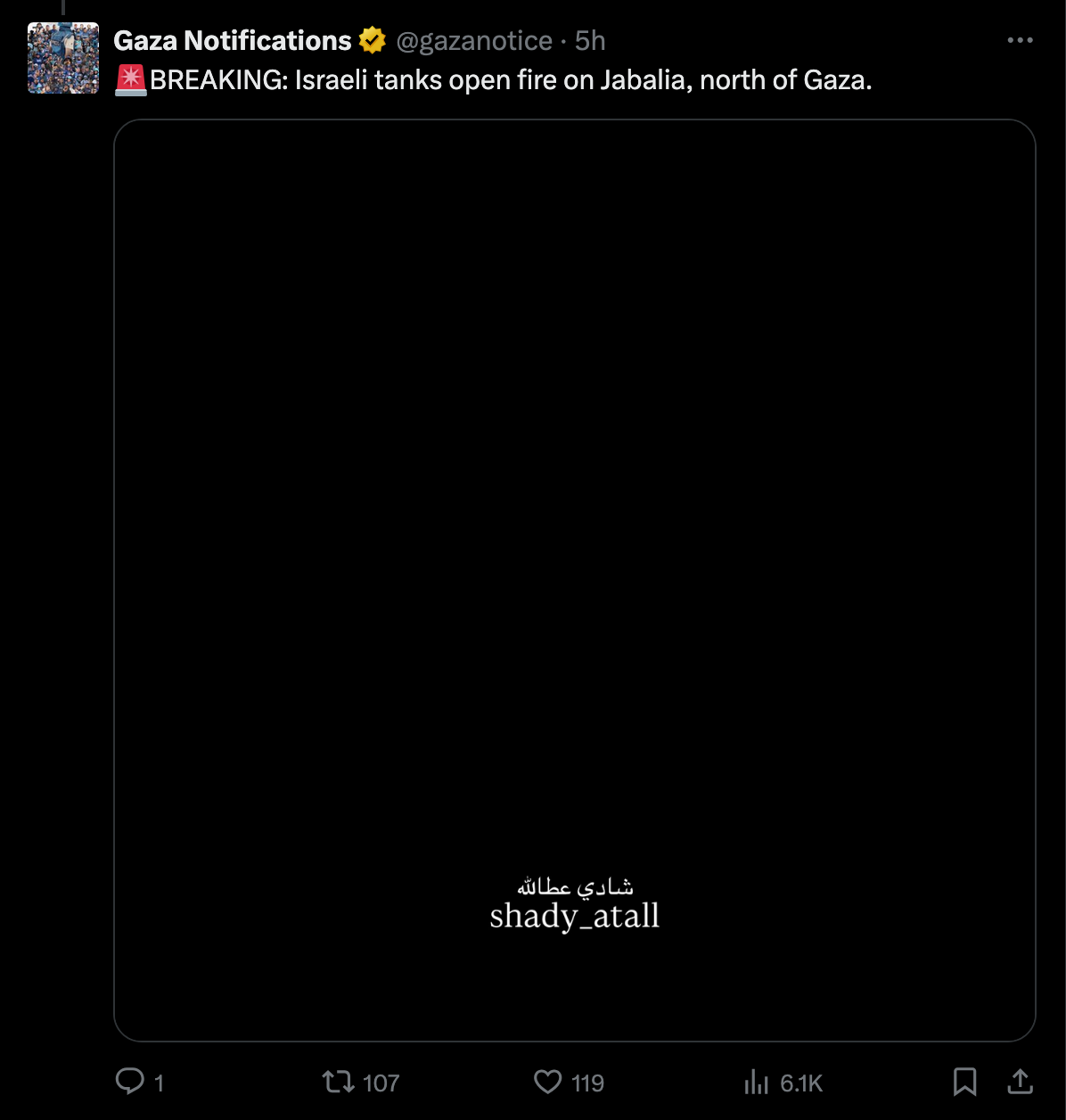Bookmark this tweet

pos(964,1083)
